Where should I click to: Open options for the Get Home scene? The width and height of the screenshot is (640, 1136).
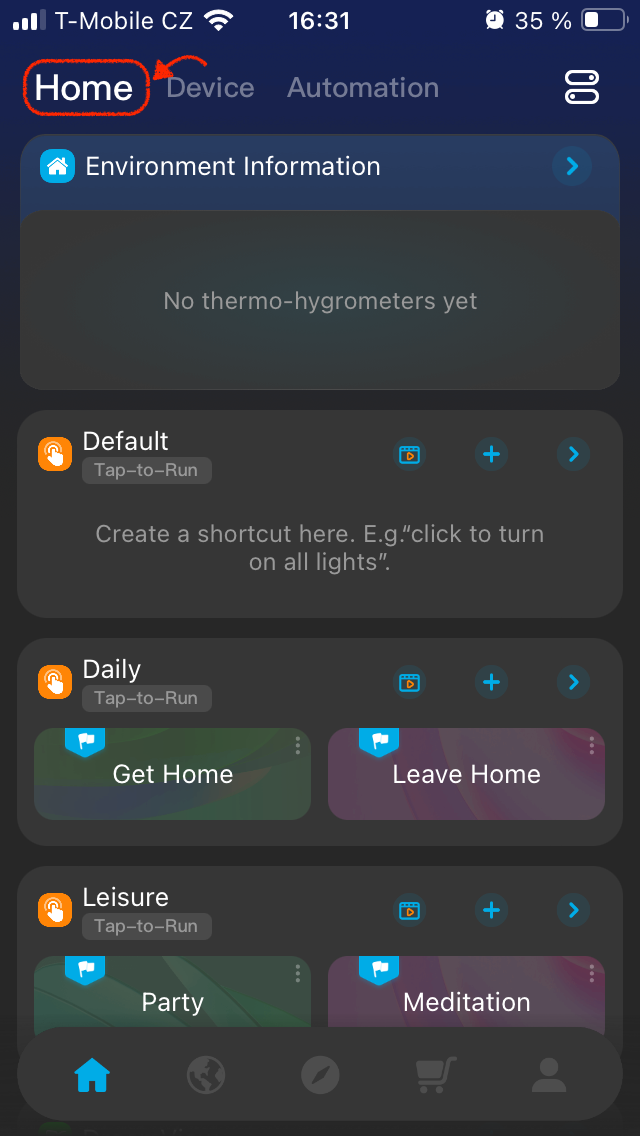point(298,746)
